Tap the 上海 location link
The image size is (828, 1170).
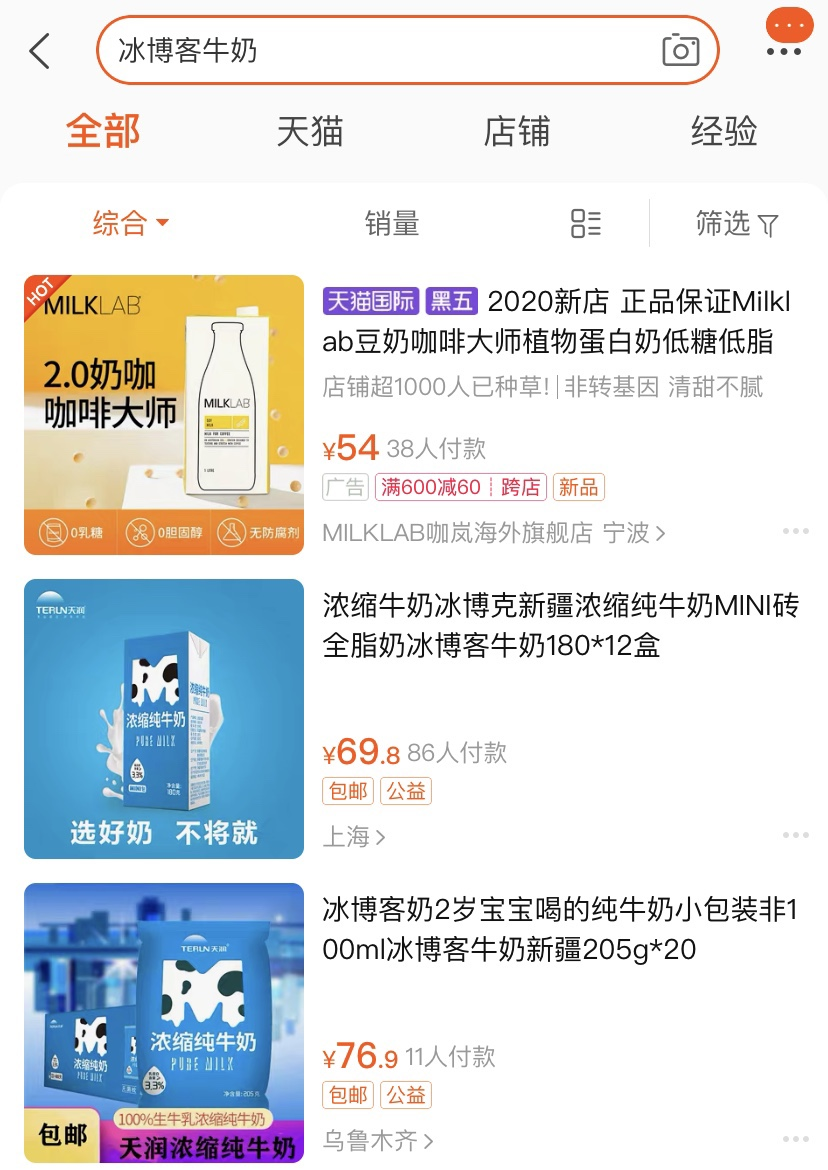tap(354, 837)
